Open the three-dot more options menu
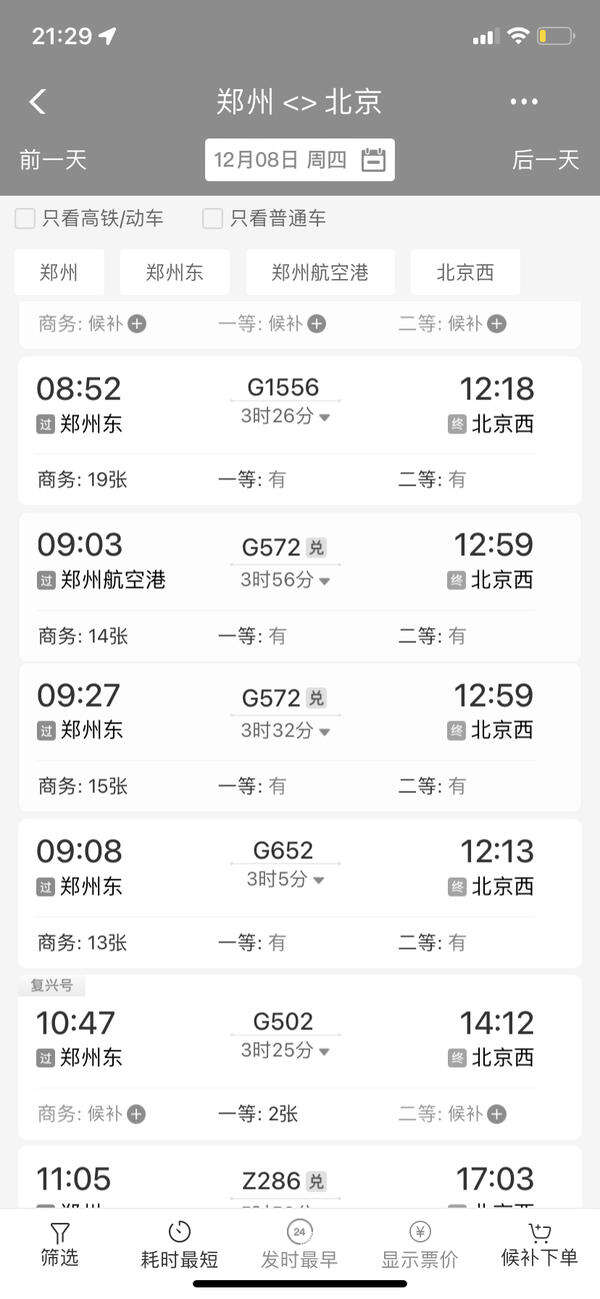Viewport: 600px width, 1299px height. coord(524,101)
